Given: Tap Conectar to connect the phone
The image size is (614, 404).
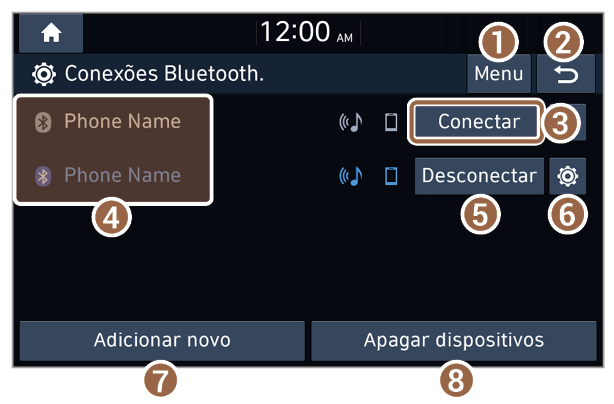Looking at the screenshot, I should pyautogui.click(x=476, y=122).
